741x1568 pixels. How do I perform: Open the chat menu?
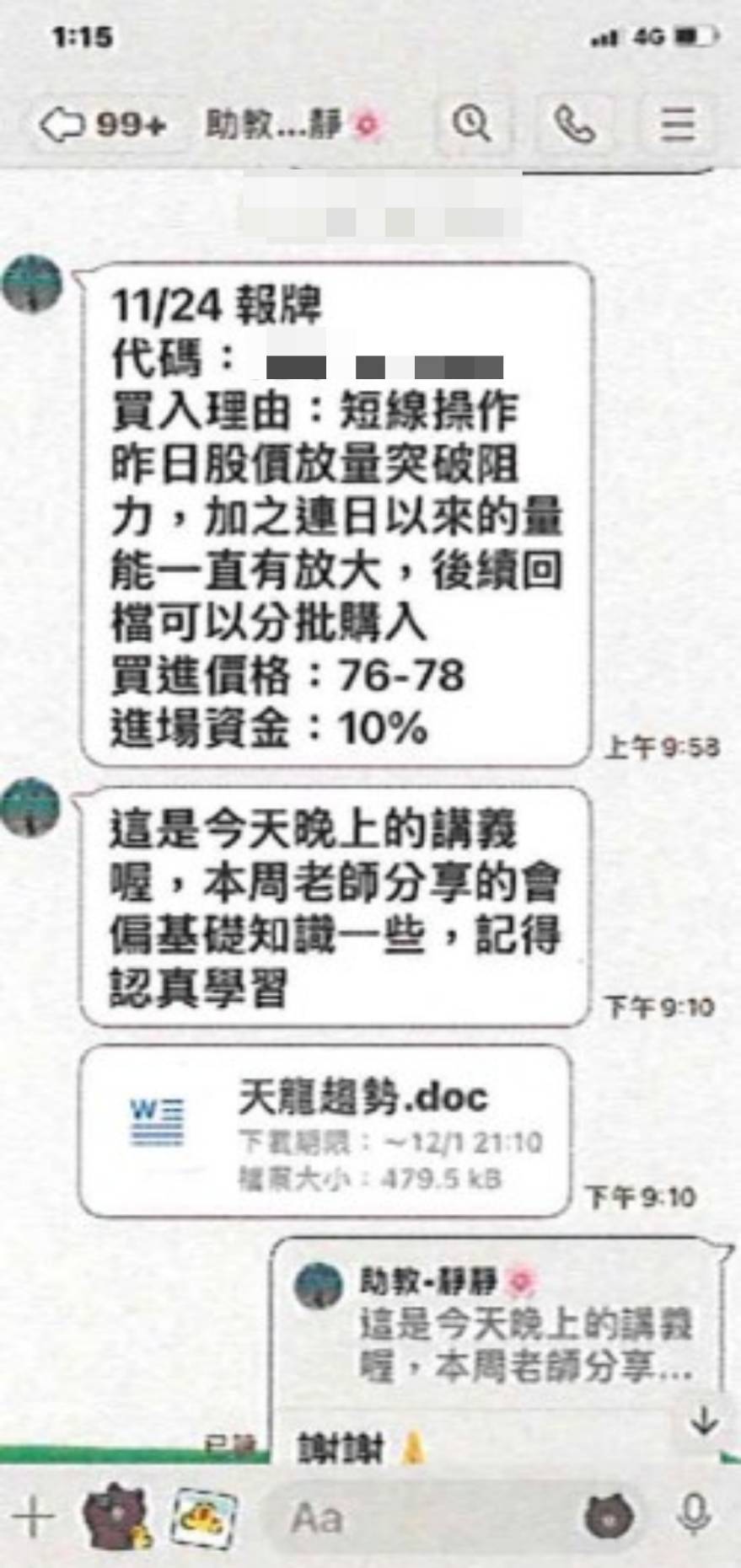click(x=678, y=126)
